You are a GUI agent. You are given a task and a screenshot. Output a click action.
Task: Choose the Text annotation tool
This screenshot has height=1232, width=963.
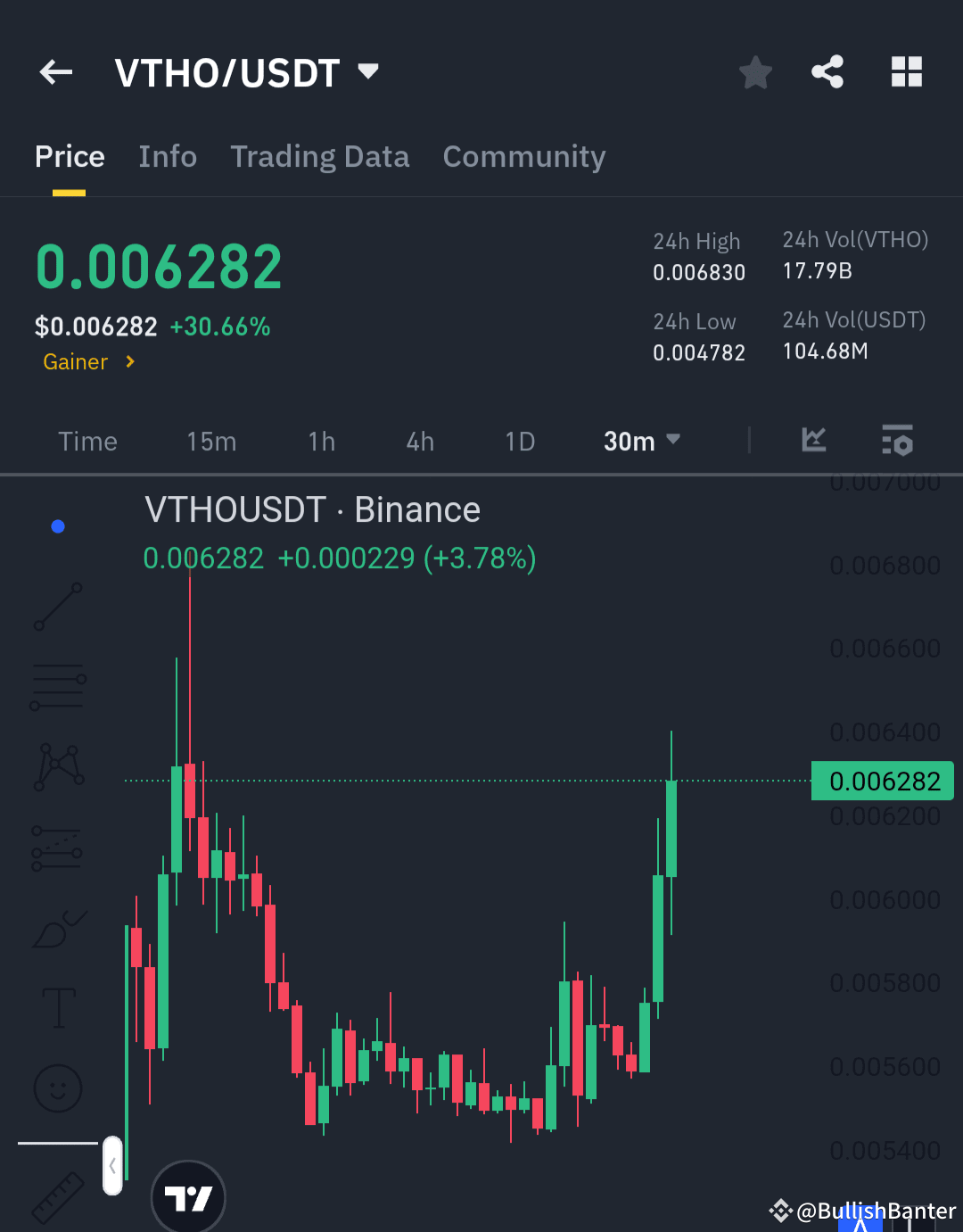[x=57, y=1006]
